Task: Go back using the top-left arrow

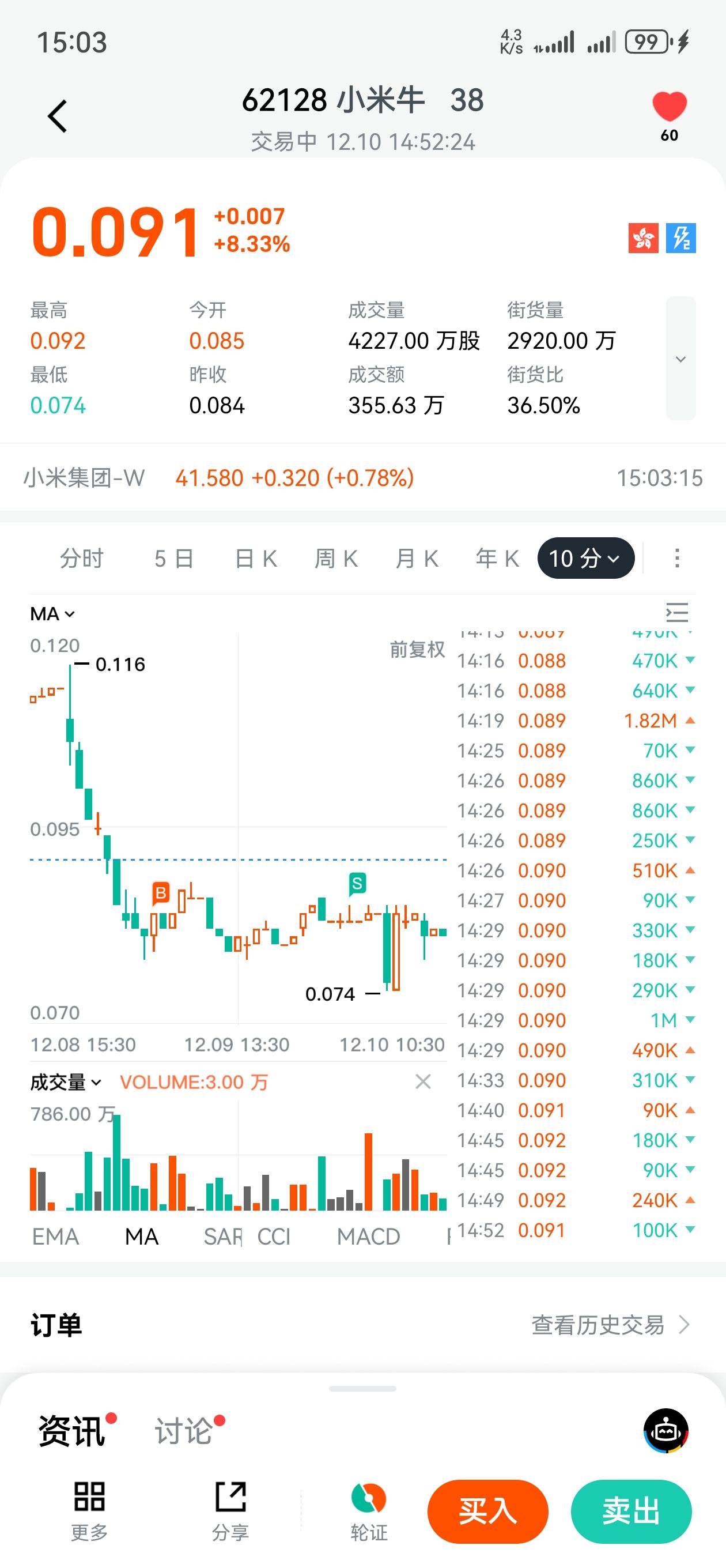Action: point(57,116)
